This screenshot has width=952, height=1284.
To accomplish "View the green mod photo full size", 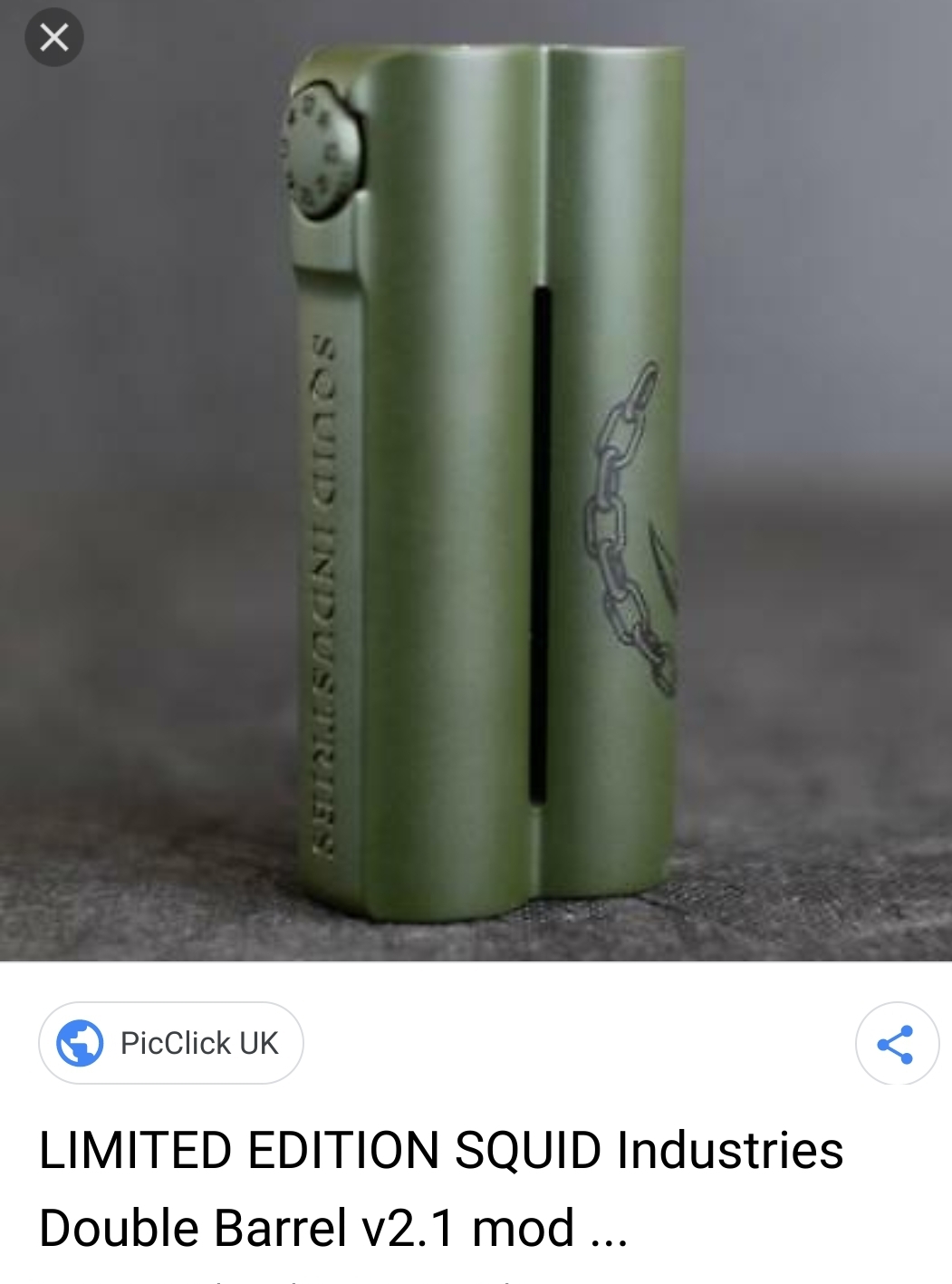I will click(x=489, y=480).
